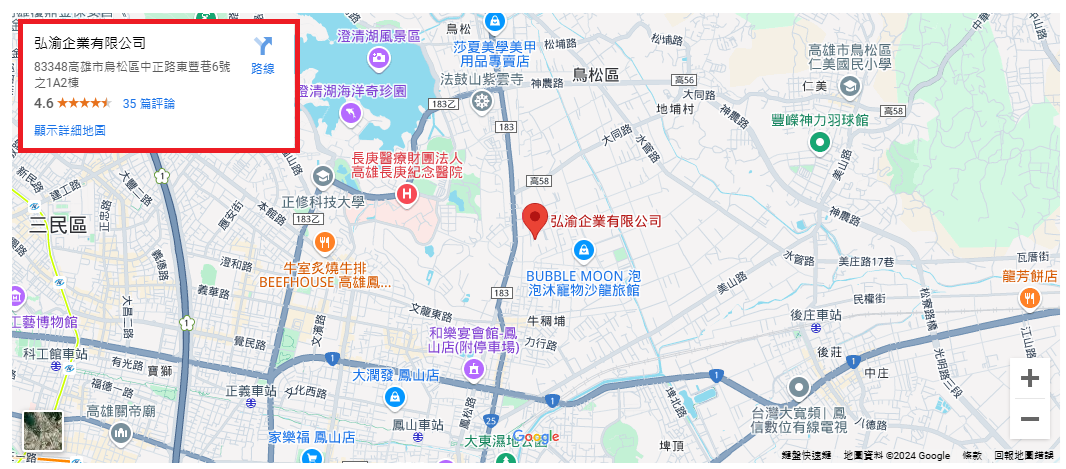Select 長庚紀念醫院 hospital marker
Screen dimensions: 1066x469
coord(407,193)
